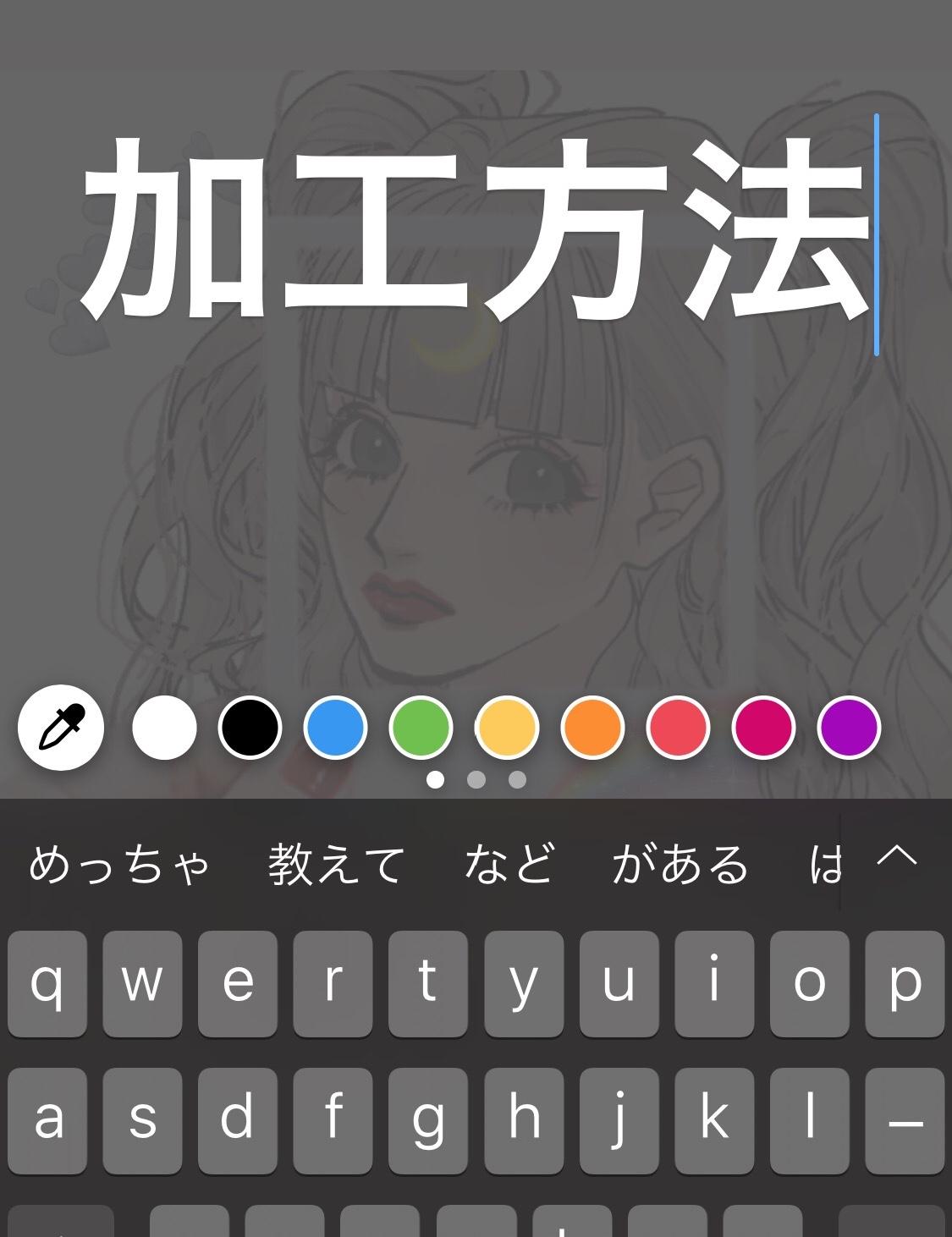Pick the purple color swatch
The height and width of the screenshot is (1237, 952).
[x=850, y=728]
